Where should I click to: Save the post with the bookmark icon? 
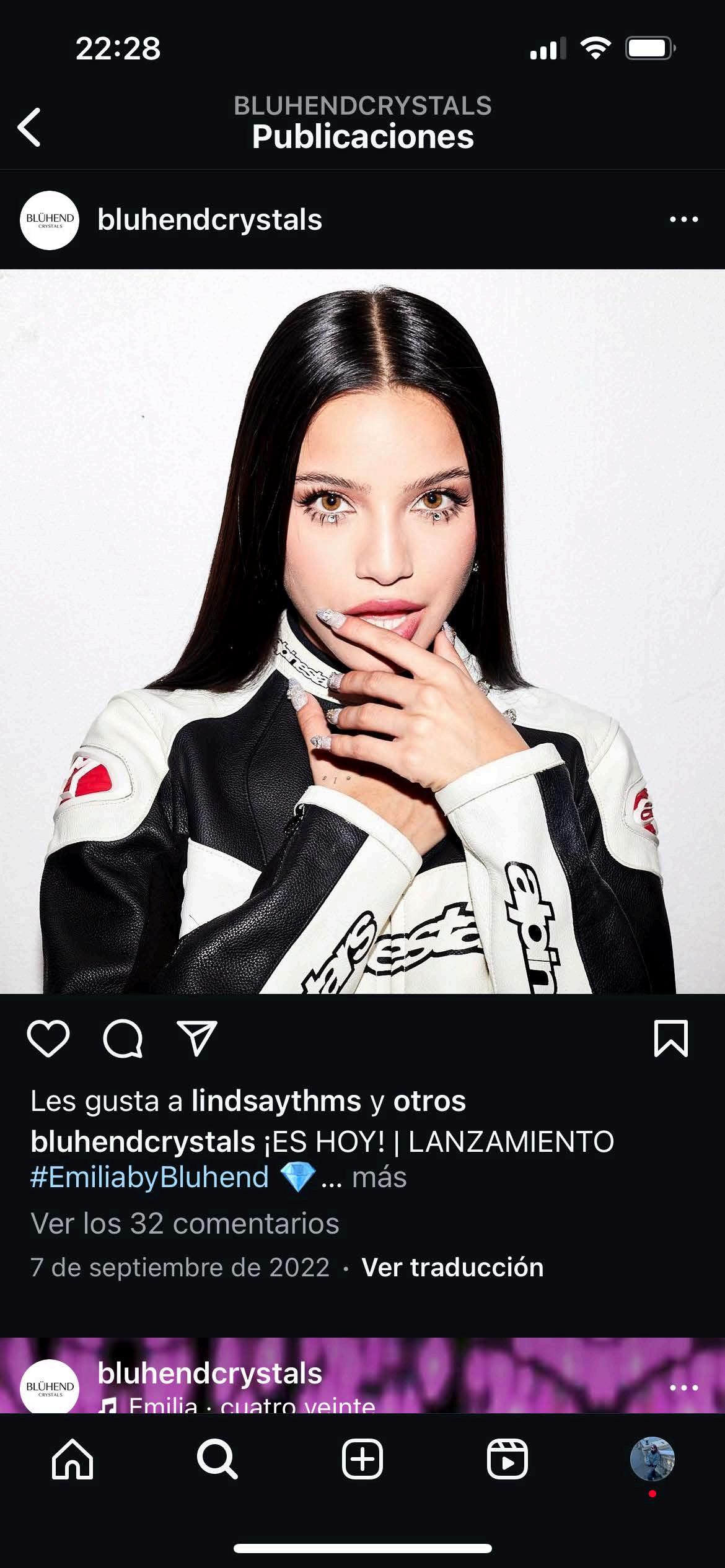click(671, 1039)
